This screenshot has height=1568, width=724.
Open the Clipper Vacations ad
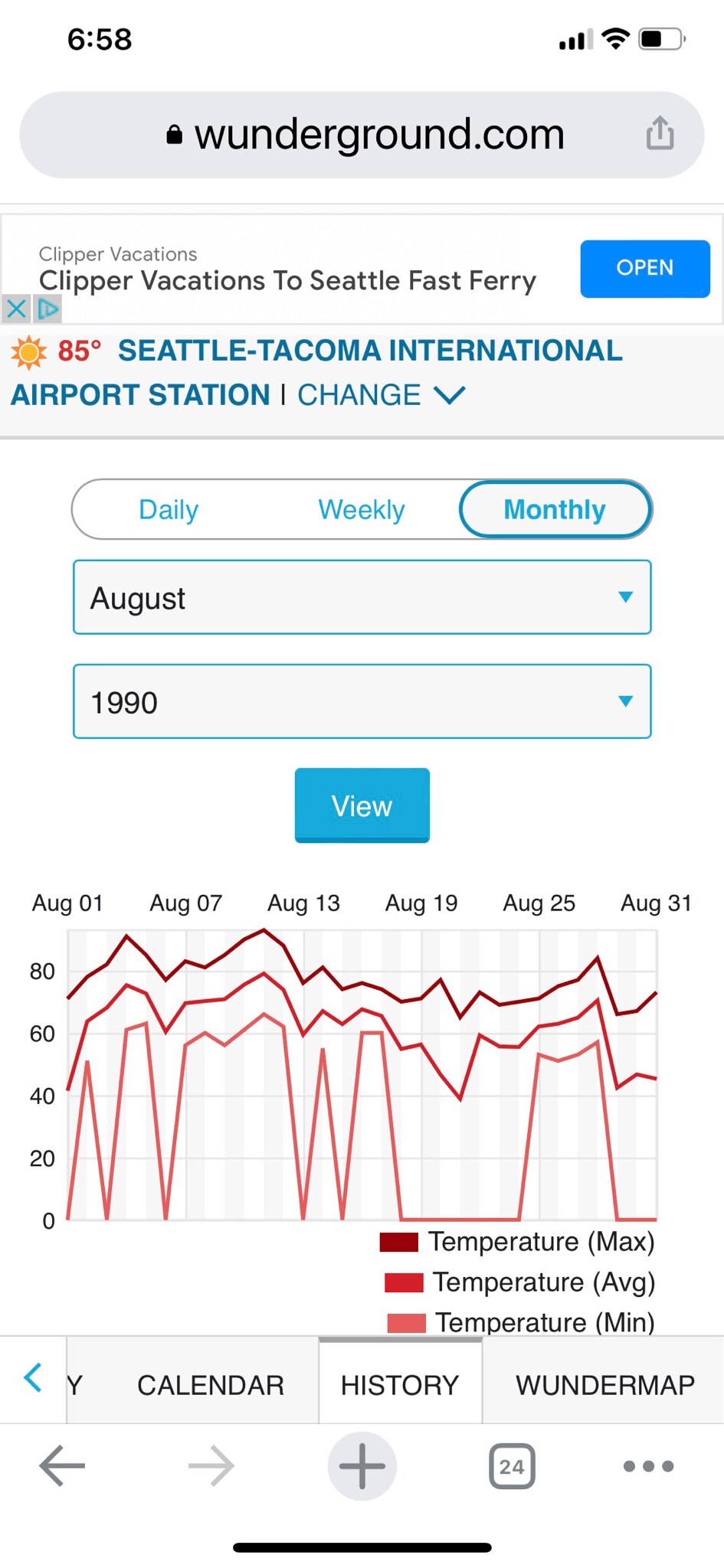pos(644,268)
